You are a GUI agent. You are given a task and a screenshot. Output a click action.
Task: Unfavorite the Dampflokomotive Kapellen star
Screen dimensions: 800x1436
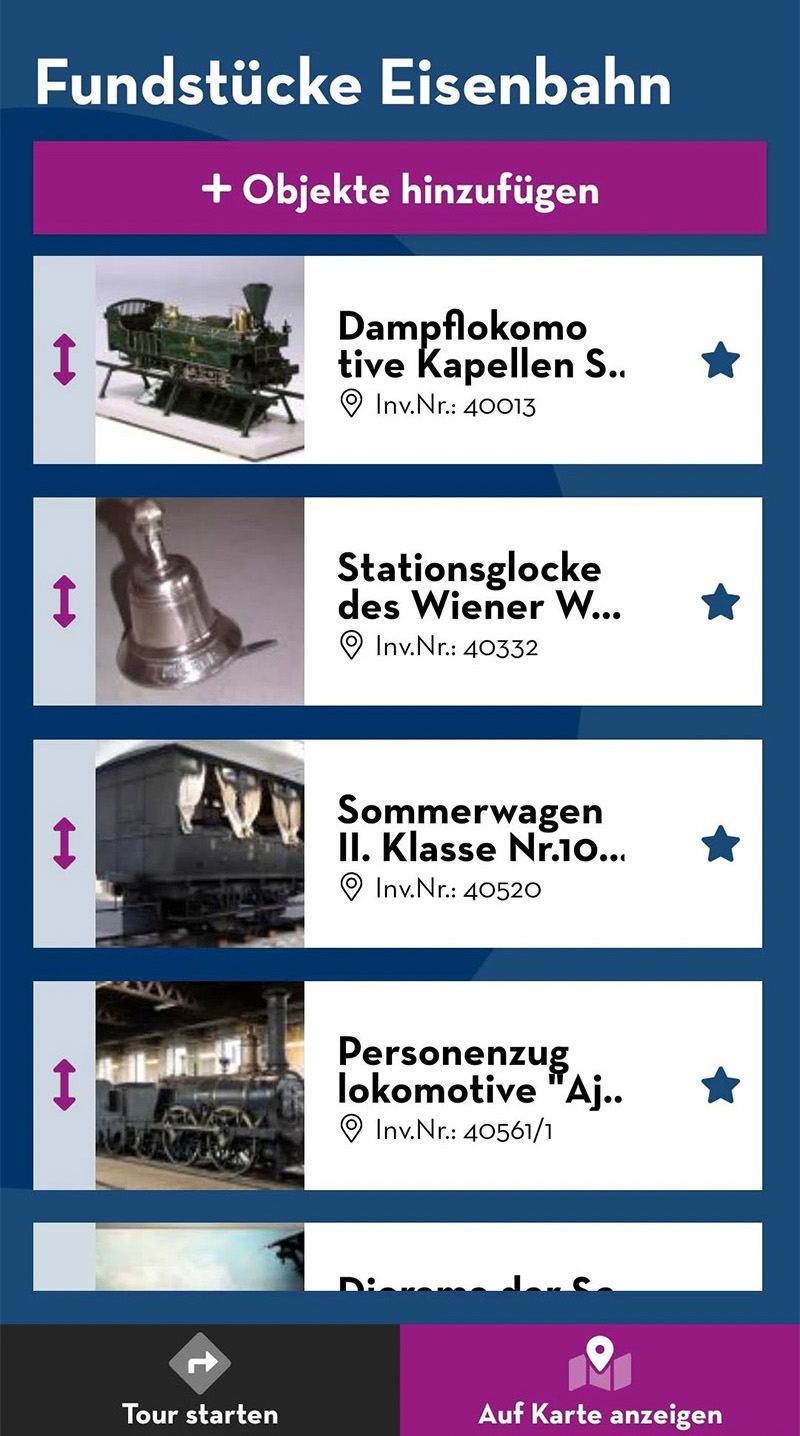tap(720, 360)
